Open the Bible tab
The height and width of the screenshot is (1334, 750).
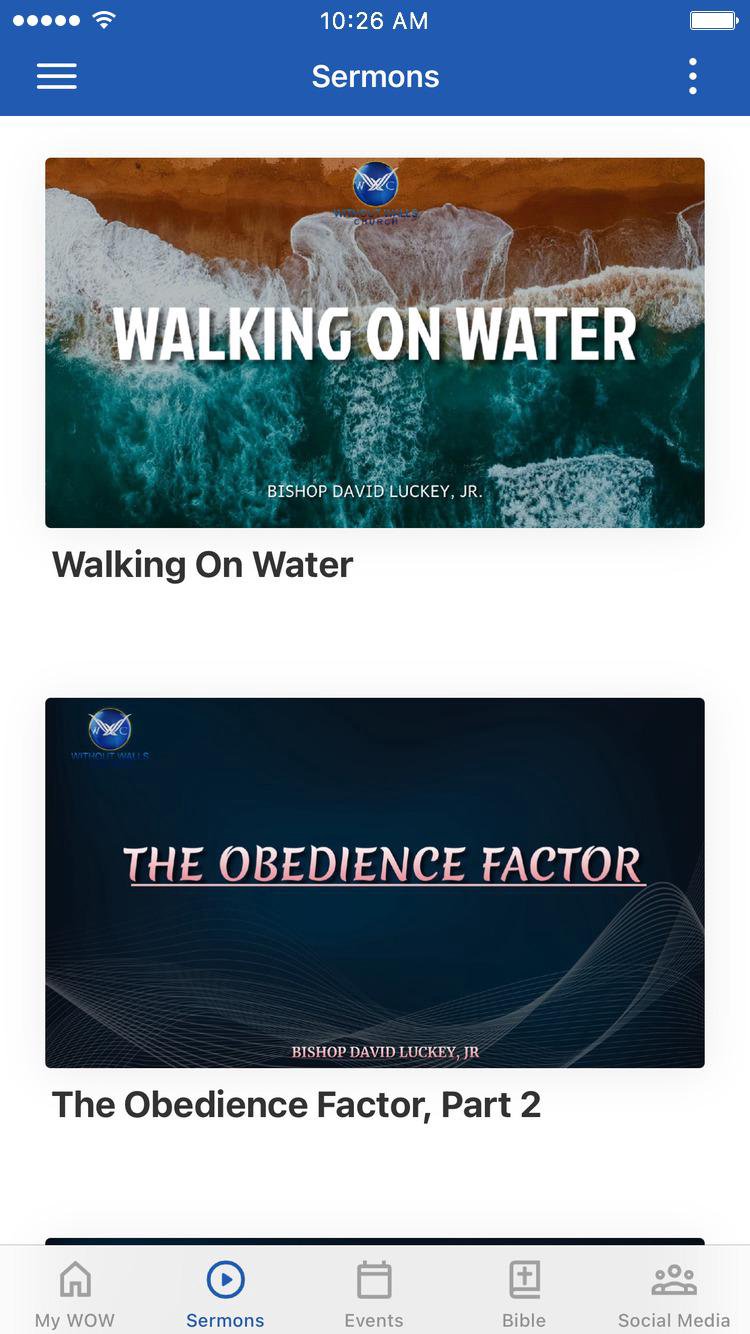[x=524, y=1293]
